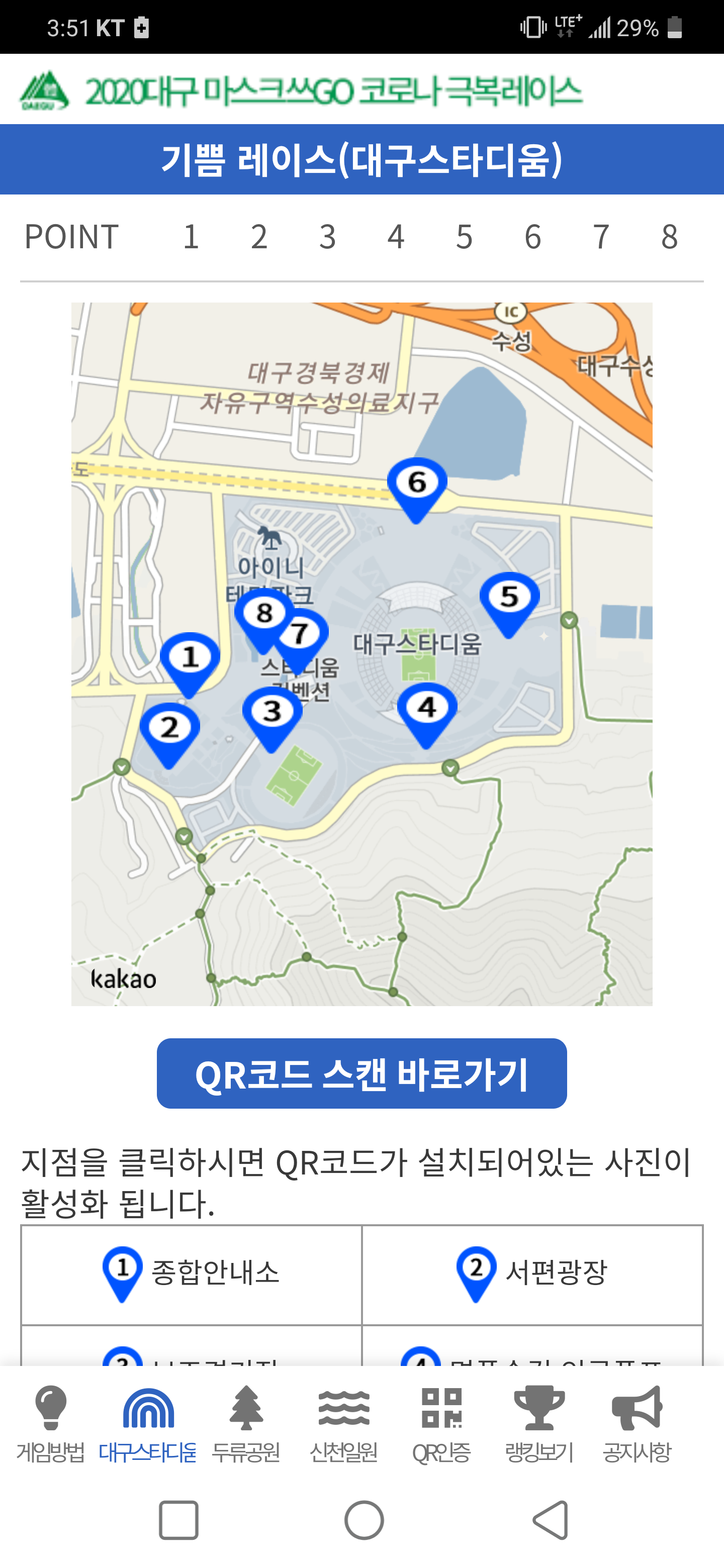Go back using system back button
This screenshot has height=1568, width=724.
tap(551, 1520)
